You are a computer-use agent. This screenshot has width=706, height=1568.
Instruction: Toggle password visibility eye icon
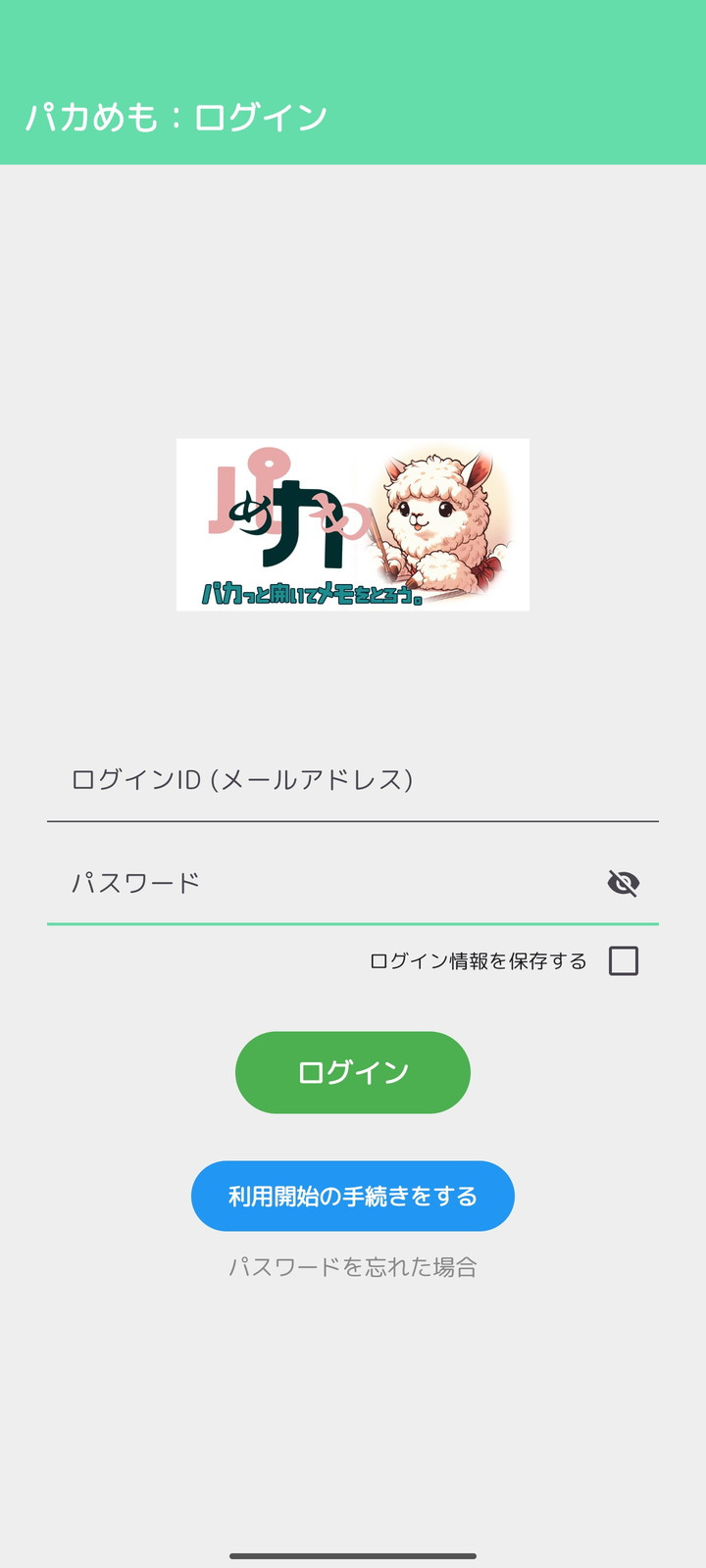point(624,883)
